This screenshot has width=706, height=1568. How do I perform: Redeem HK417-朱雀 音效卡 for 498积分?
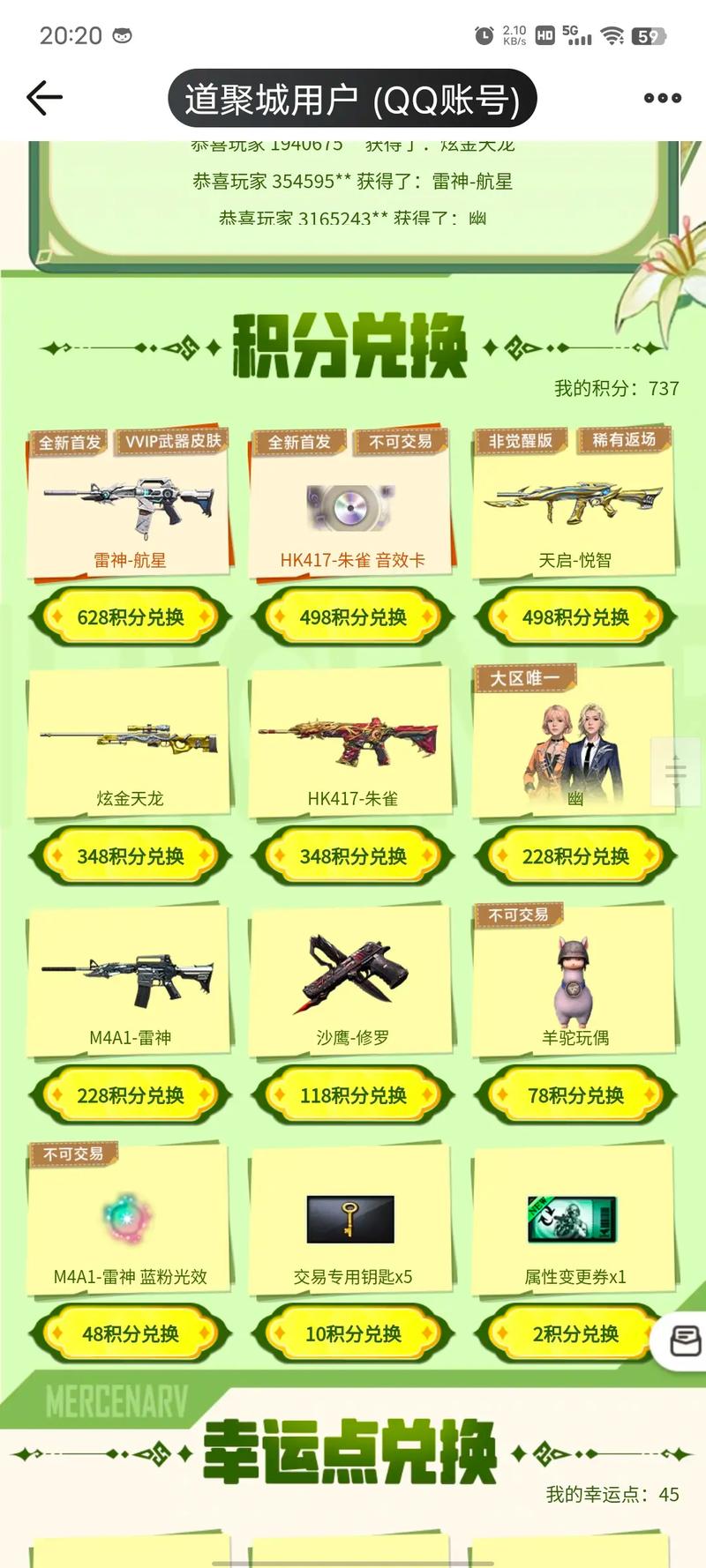[x=353, y=617]
